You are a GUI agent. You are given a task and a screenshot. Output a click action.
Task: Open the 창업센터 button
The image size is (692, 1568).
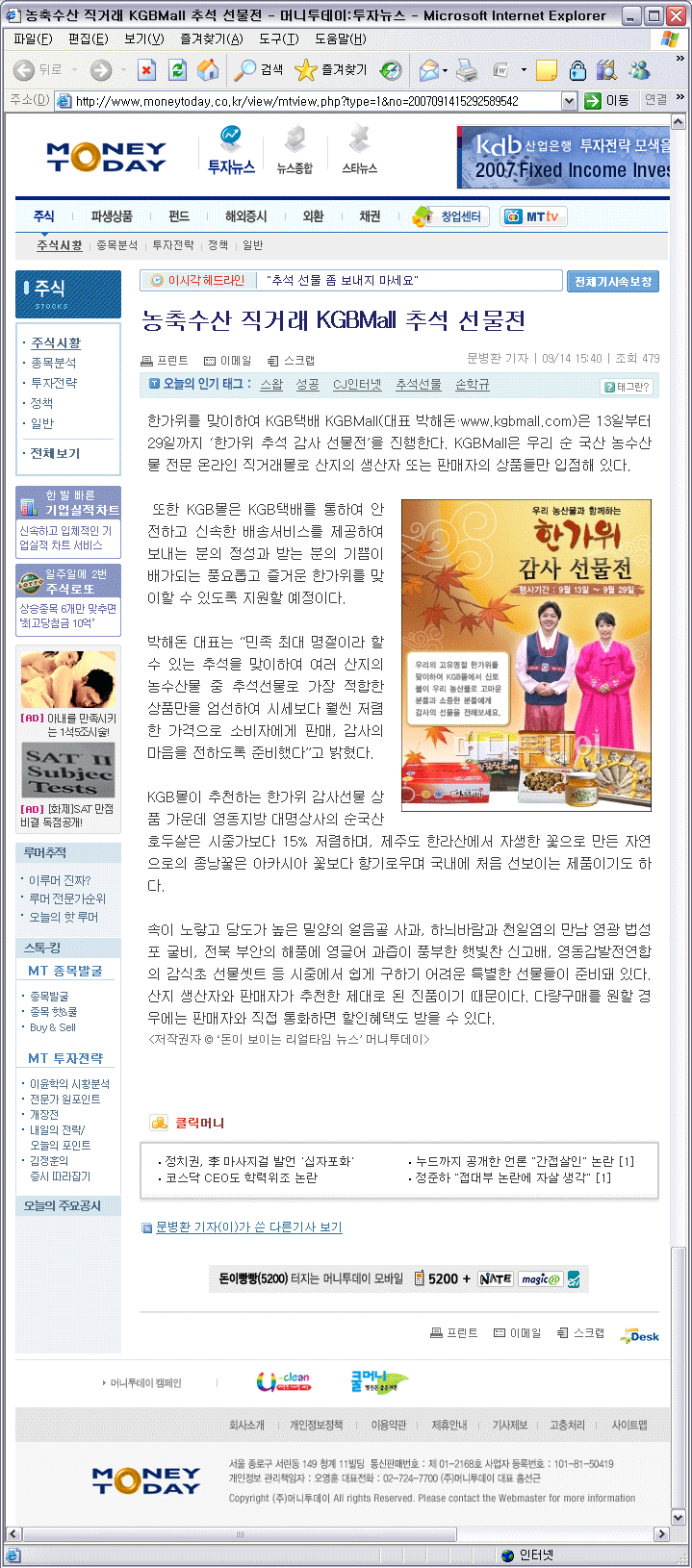[x=450, y=216]
